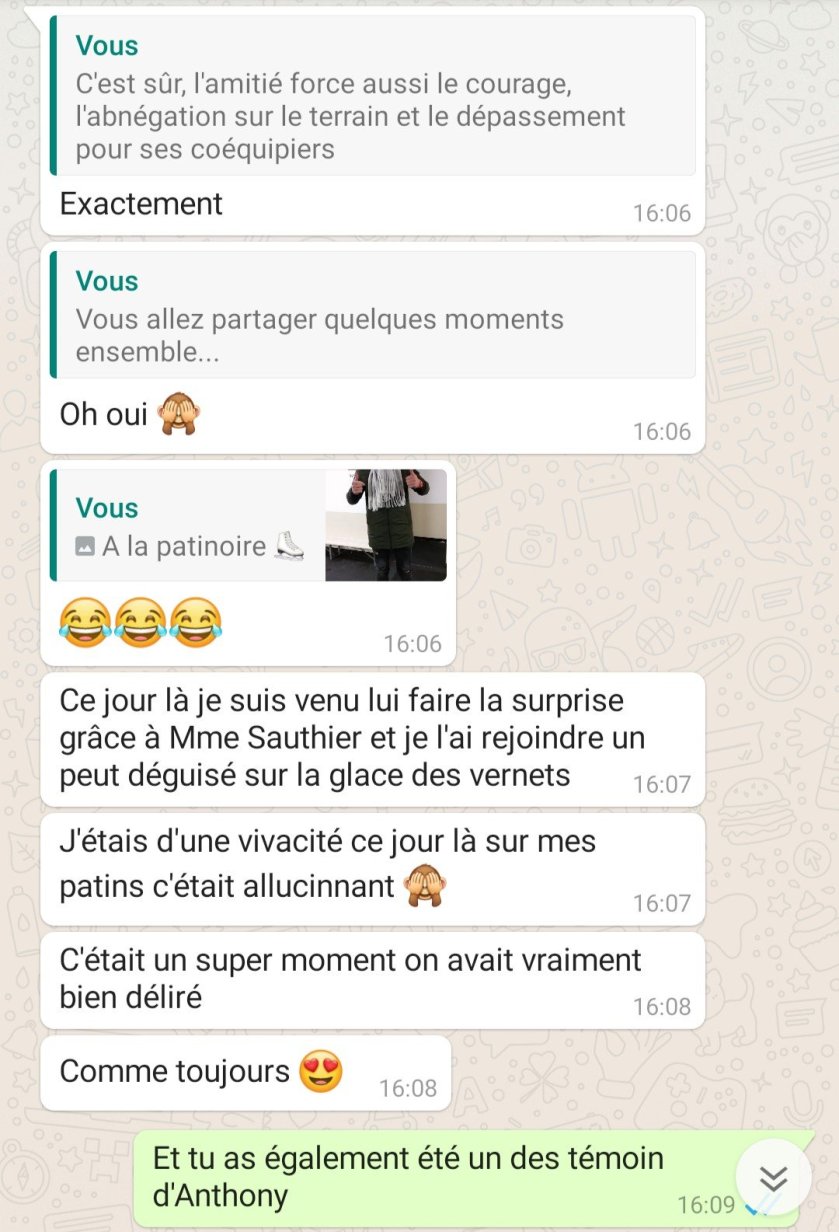Jump to latest messages with the double-chevron button
The width and height of the screenshot is (839, 1232).
(x=774, y=1177)
